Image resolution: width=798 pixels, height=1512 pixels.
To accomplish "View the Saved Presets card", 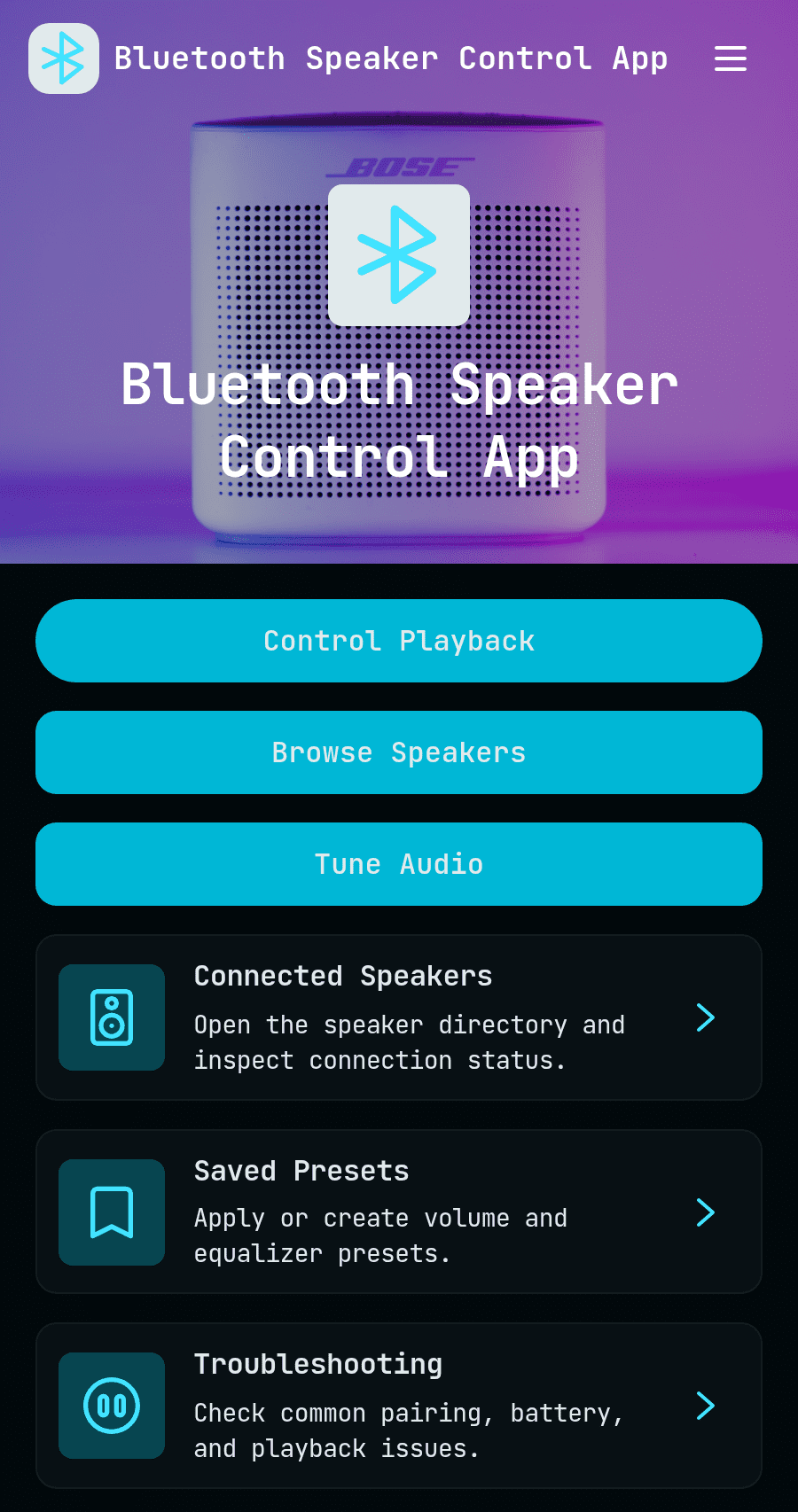I will 399,1212.
